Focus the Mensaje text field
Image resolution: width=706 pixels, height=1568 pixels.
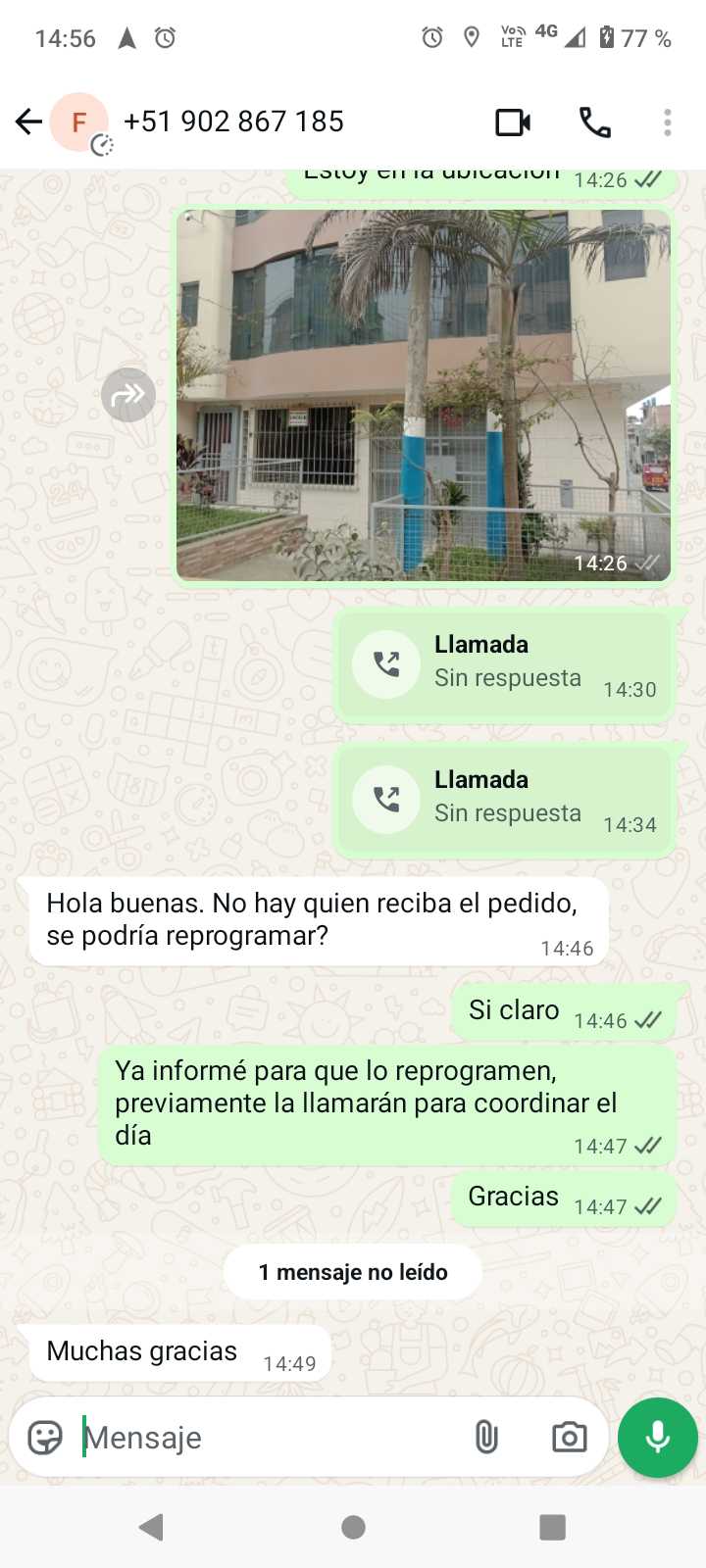click(x=265, y=1438)
